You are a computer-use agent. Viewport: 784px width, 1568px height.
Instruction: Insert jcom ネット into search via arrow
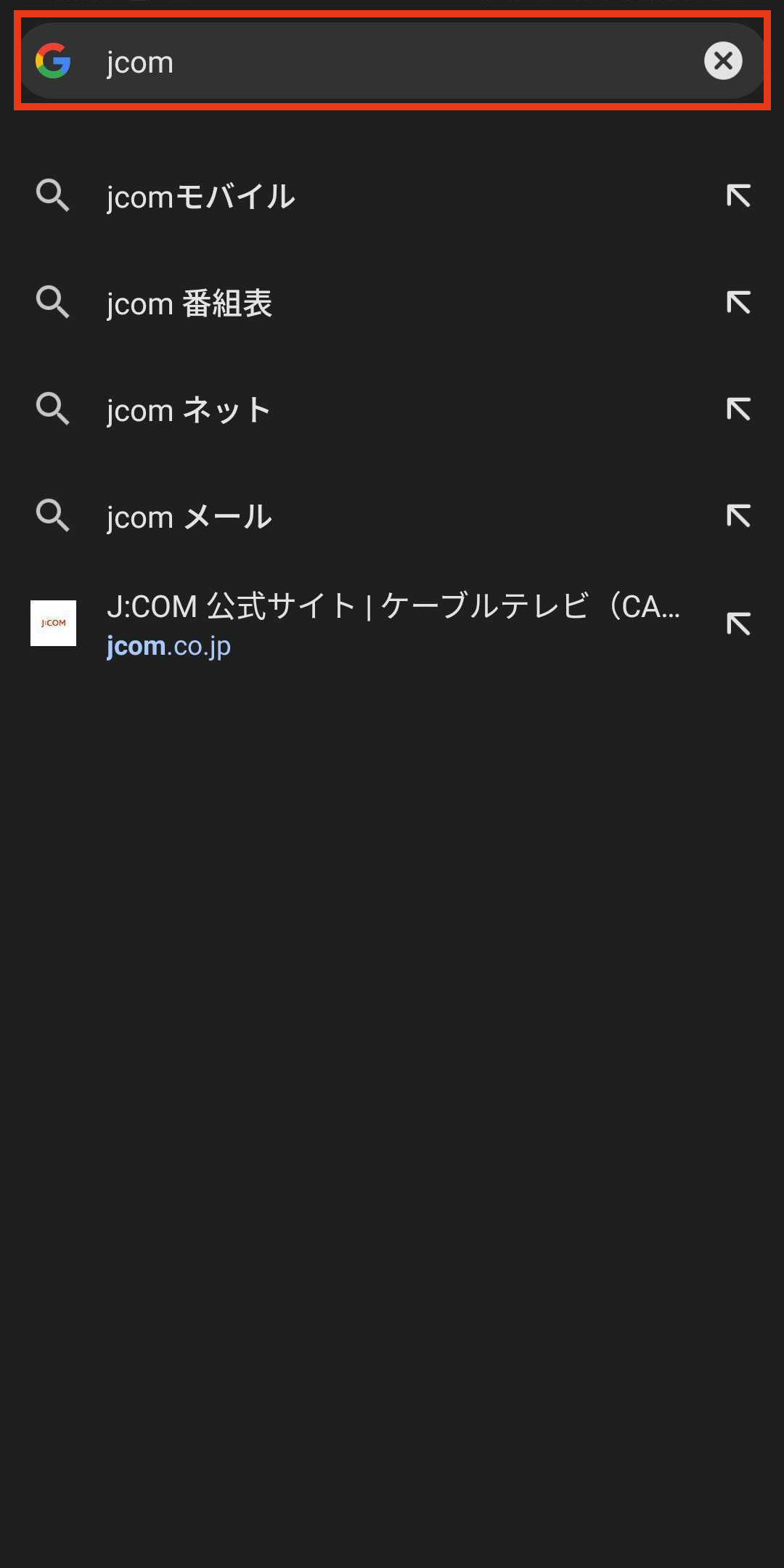tap(738, 409)
